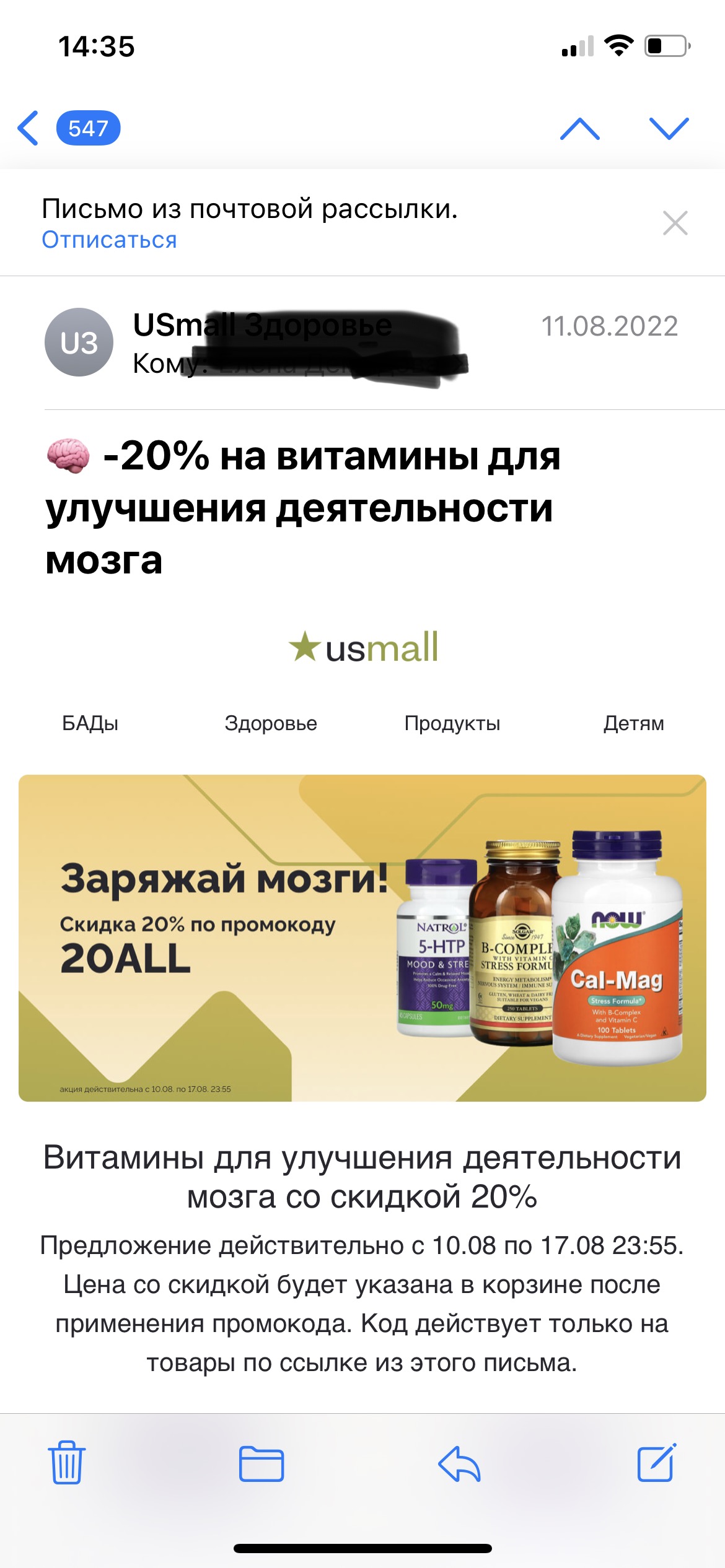The height and width of the screenshot is (1568, 725).
Task: Open the Детям category link
Action: pos(633,723)
